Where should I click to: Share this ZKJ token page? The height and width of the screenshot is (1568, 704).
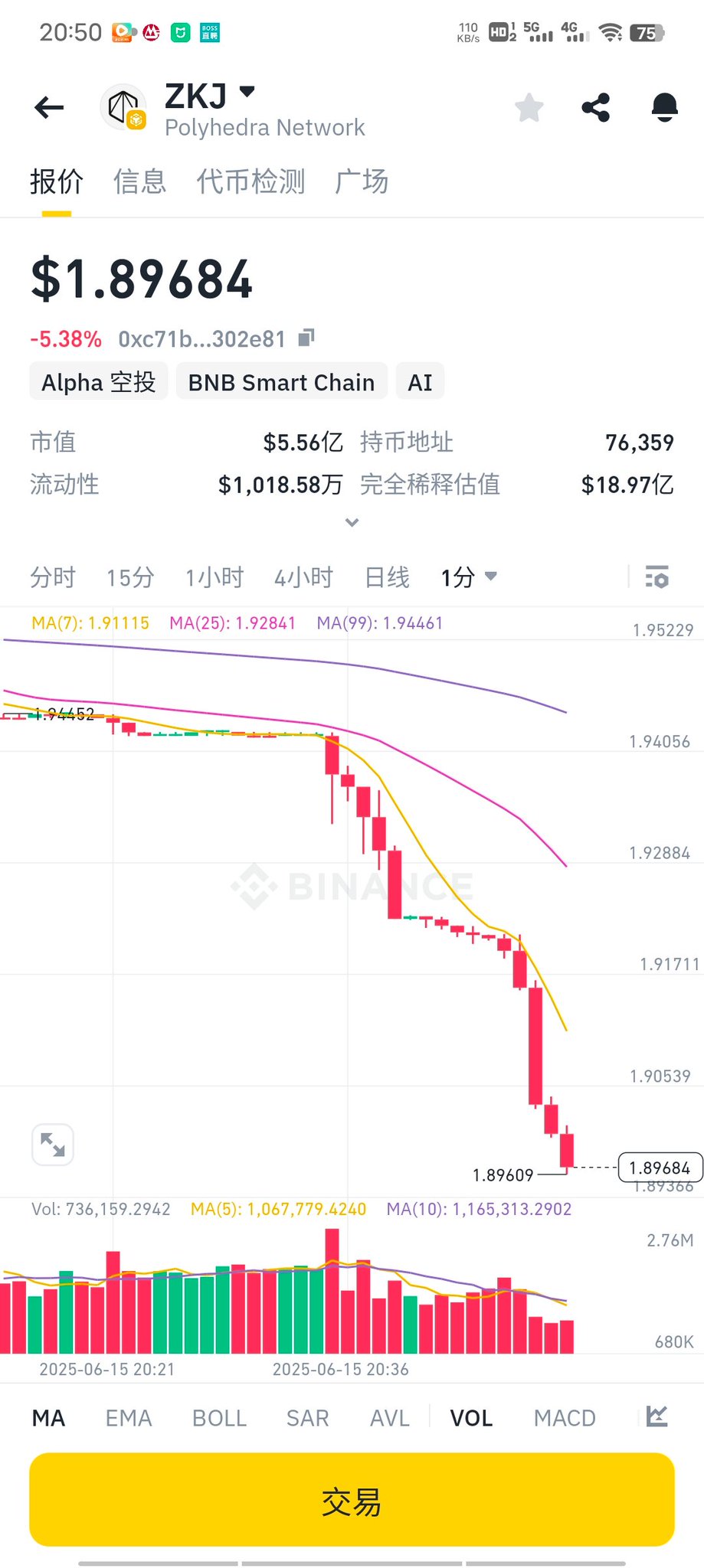595,108
